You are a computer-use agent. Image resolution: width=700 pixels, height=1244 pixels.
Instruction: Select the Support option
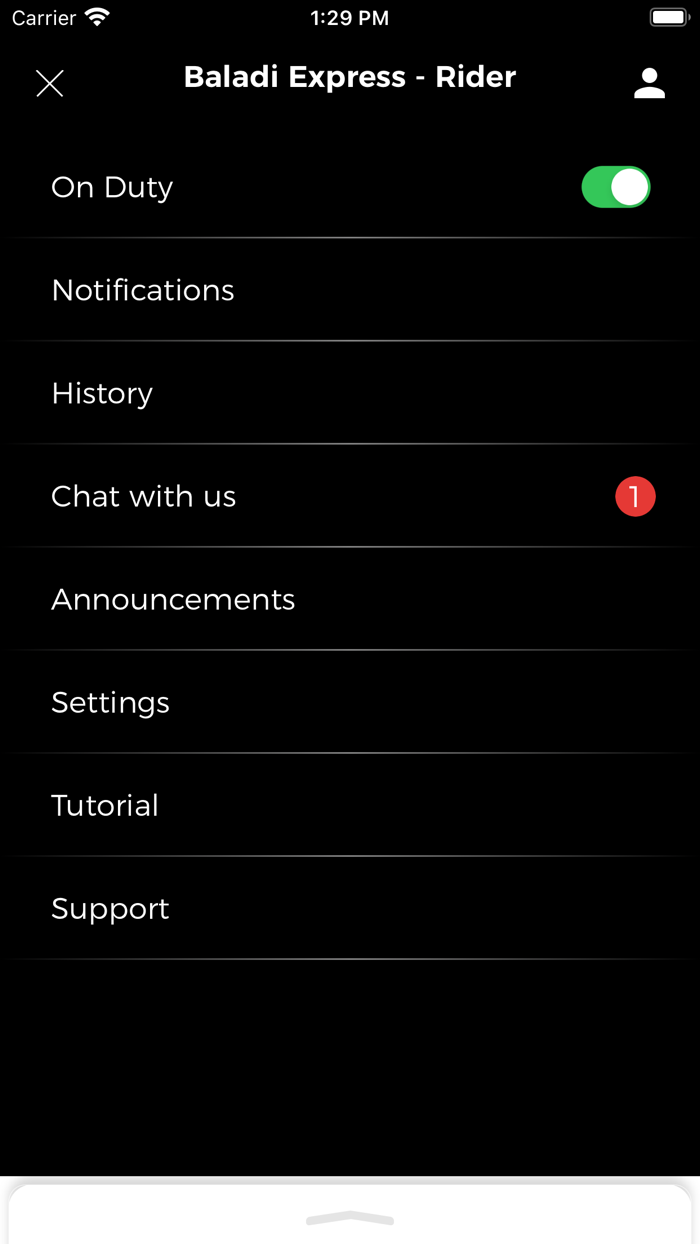pos(110,908)
